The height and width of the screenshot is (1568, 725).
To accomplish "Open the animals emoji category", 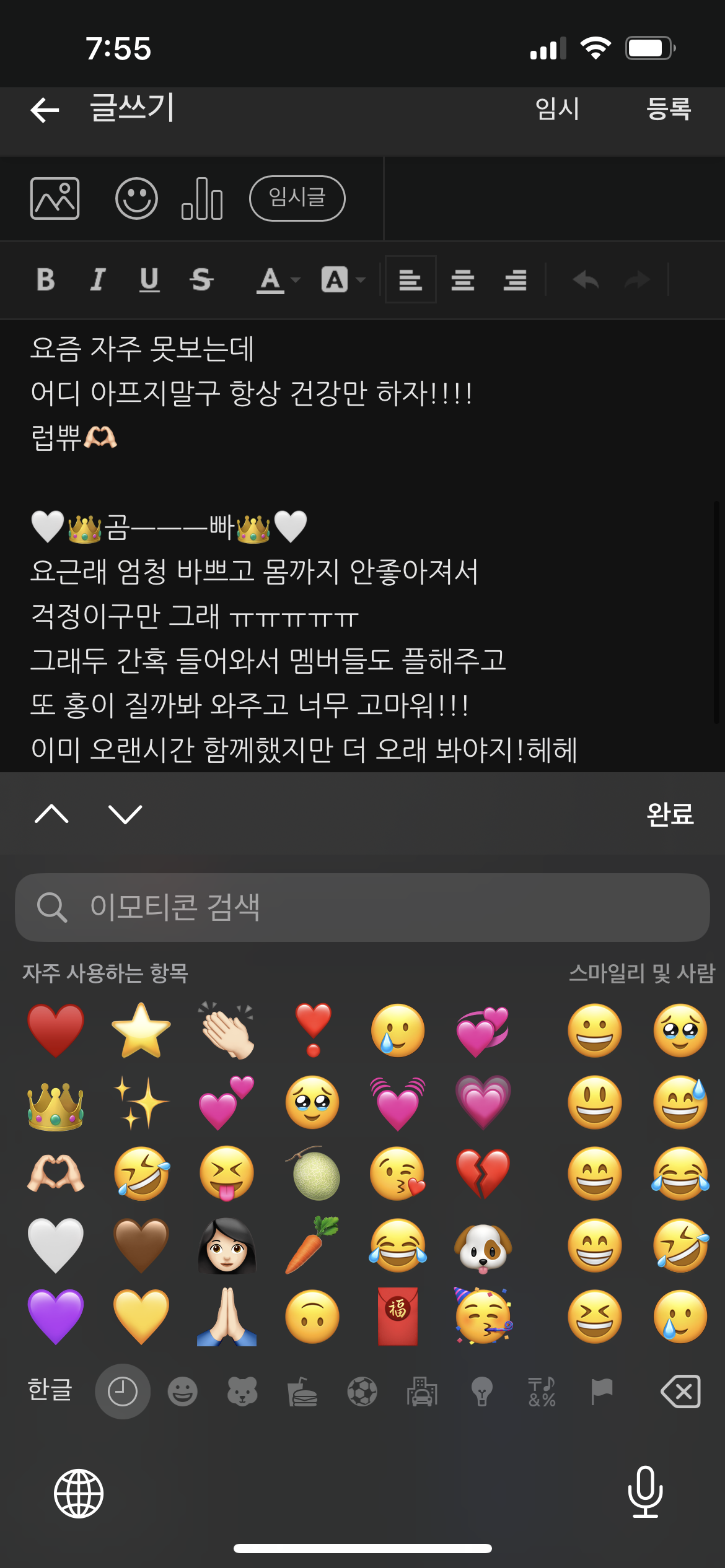I will click(242, 1392).
